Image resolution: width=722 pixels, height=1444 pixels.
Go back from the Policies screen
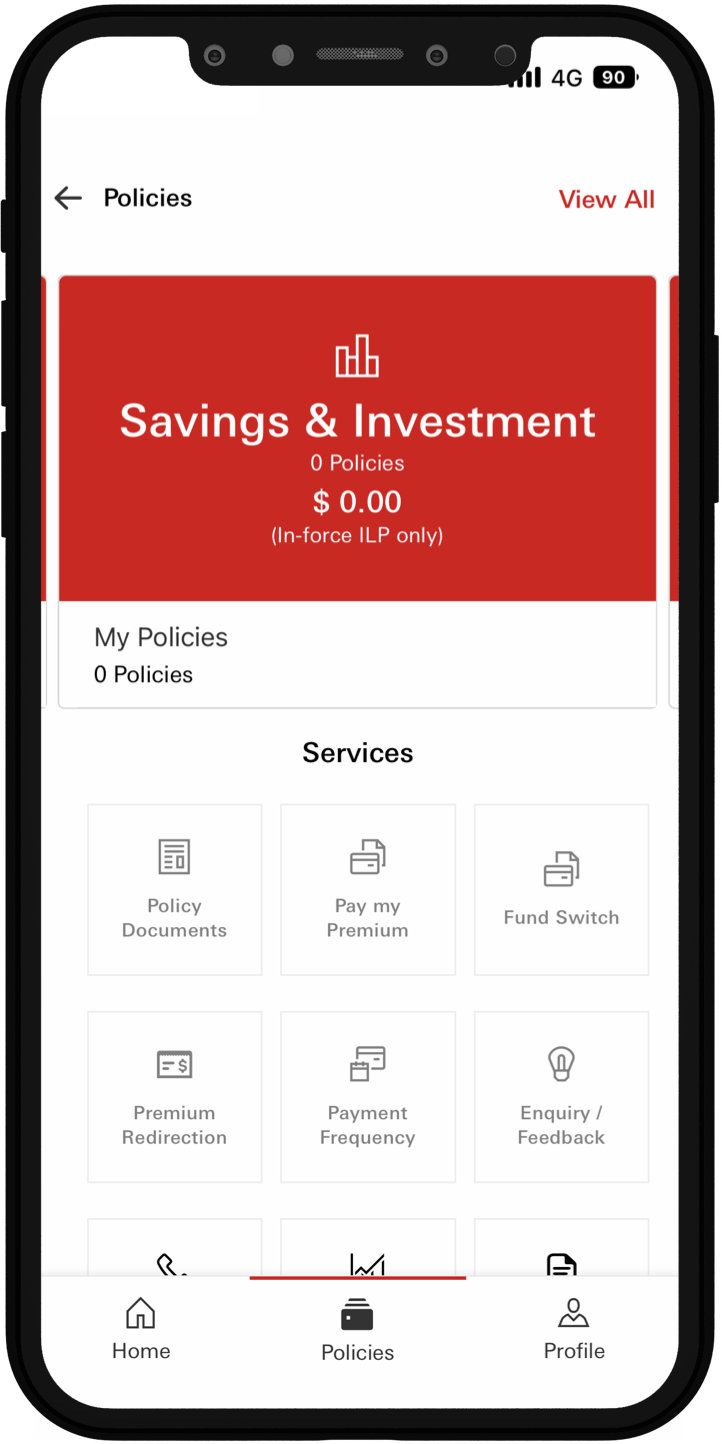68,198
